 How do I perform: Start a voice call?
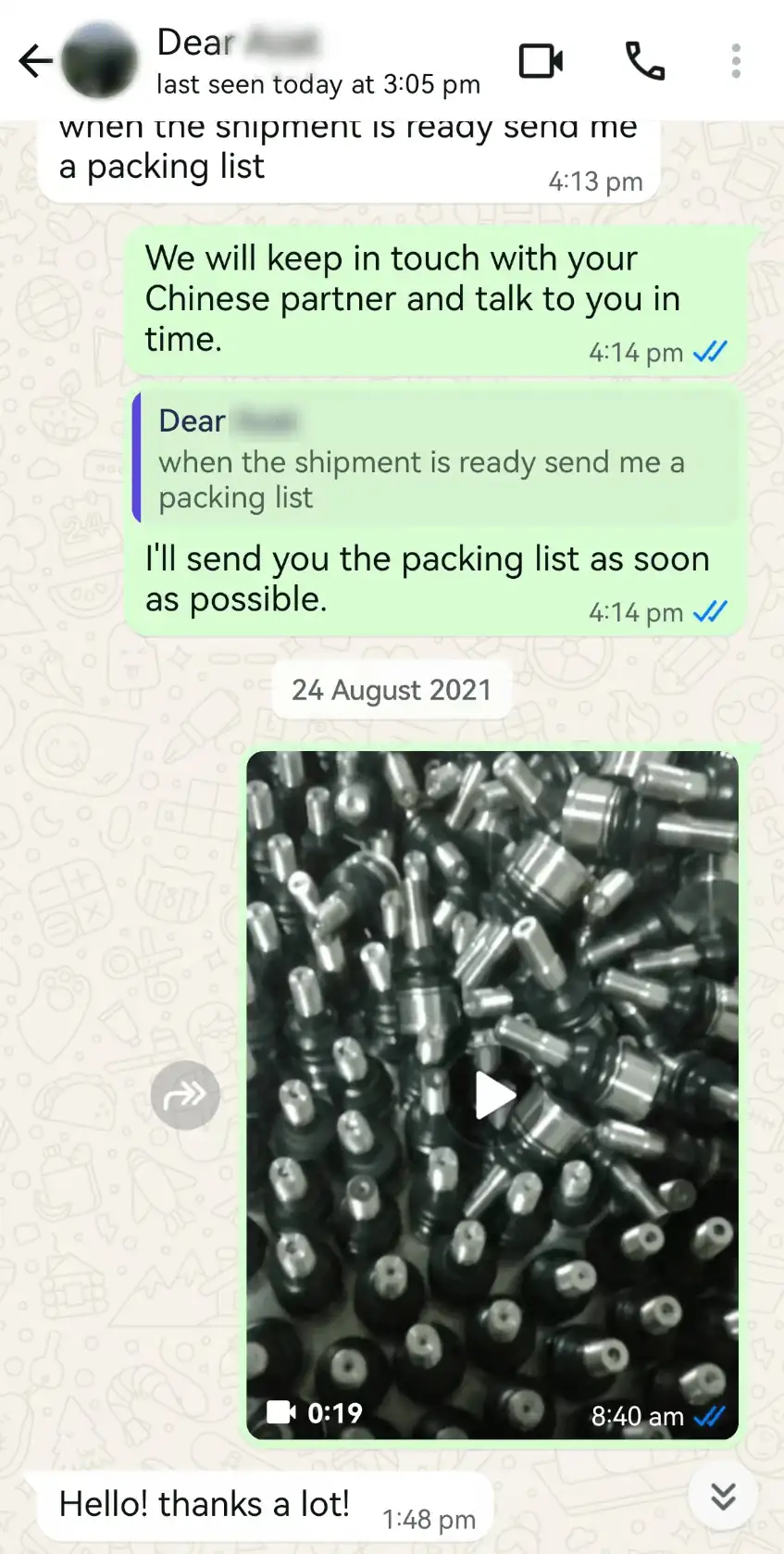click(645, 61)
